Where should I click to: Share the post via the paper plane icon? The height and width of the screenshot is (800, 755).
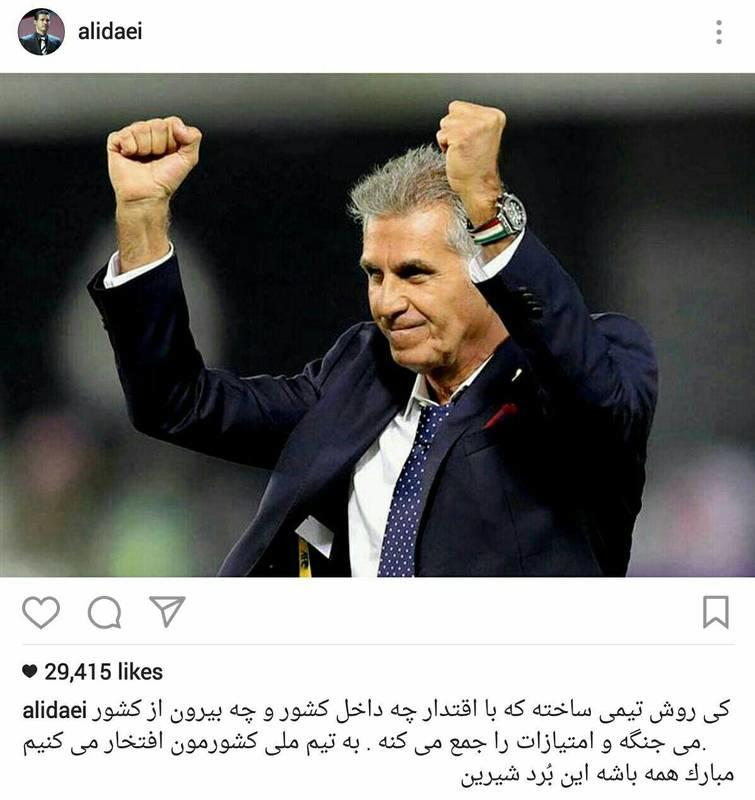click(167, 611)
